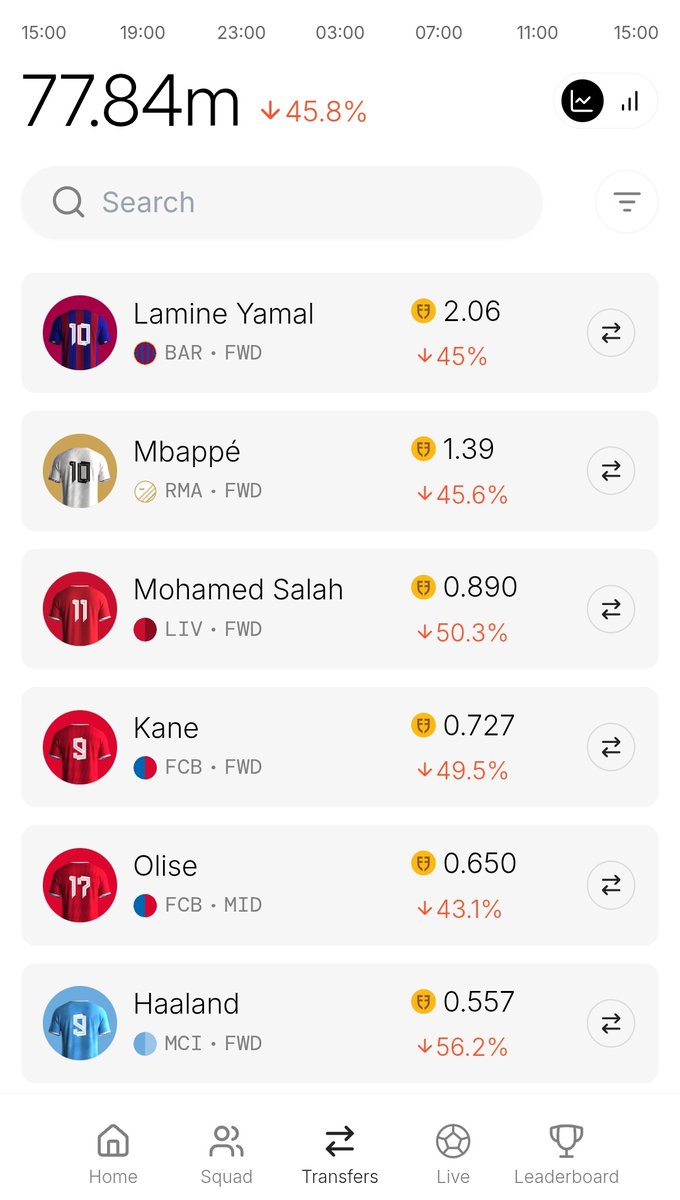
Task: Open the filter options
Action: tap(626, 202)
